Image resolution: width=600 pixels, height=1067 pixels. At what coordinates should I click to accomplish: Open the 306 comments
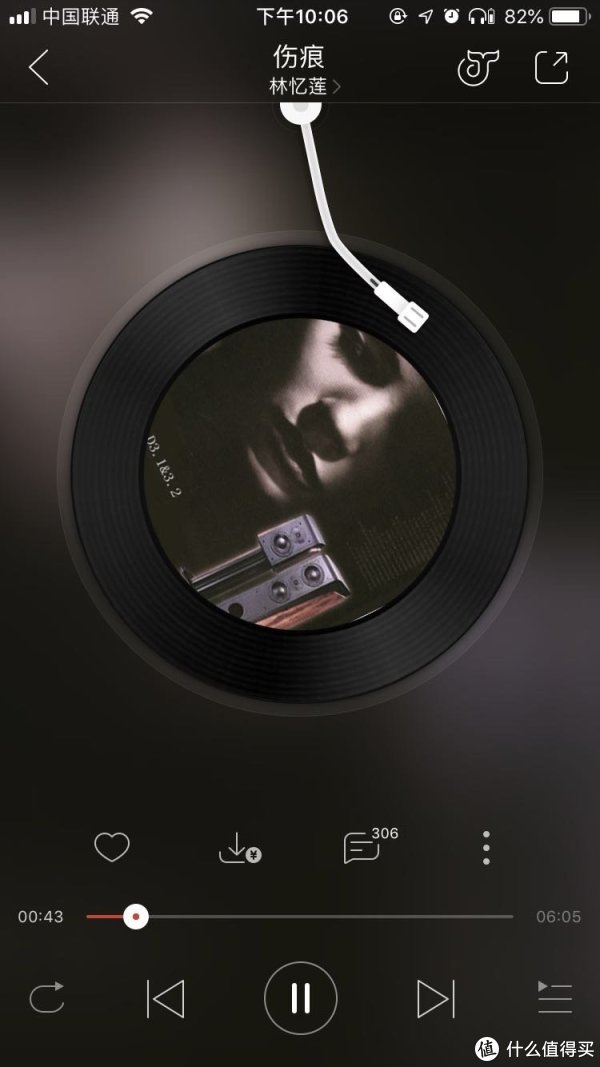[x=364, y=848]
